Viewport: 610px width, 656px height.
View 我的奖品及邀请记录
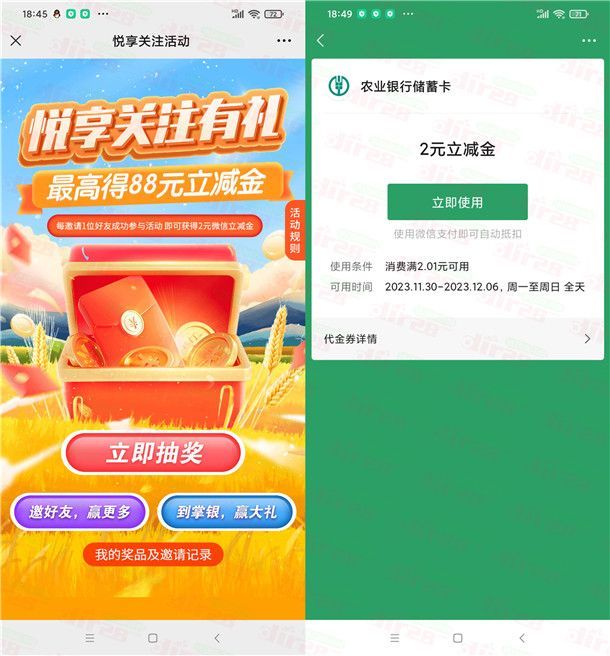152,555
